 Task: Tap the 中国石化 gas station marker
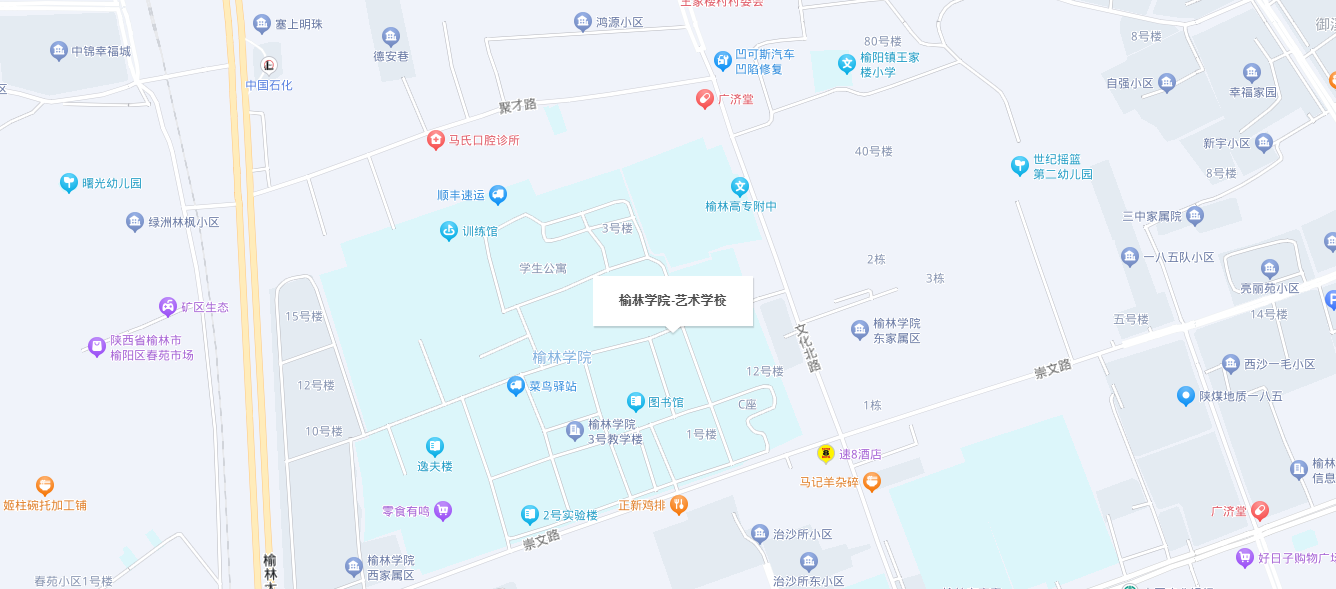click(268, 66)
